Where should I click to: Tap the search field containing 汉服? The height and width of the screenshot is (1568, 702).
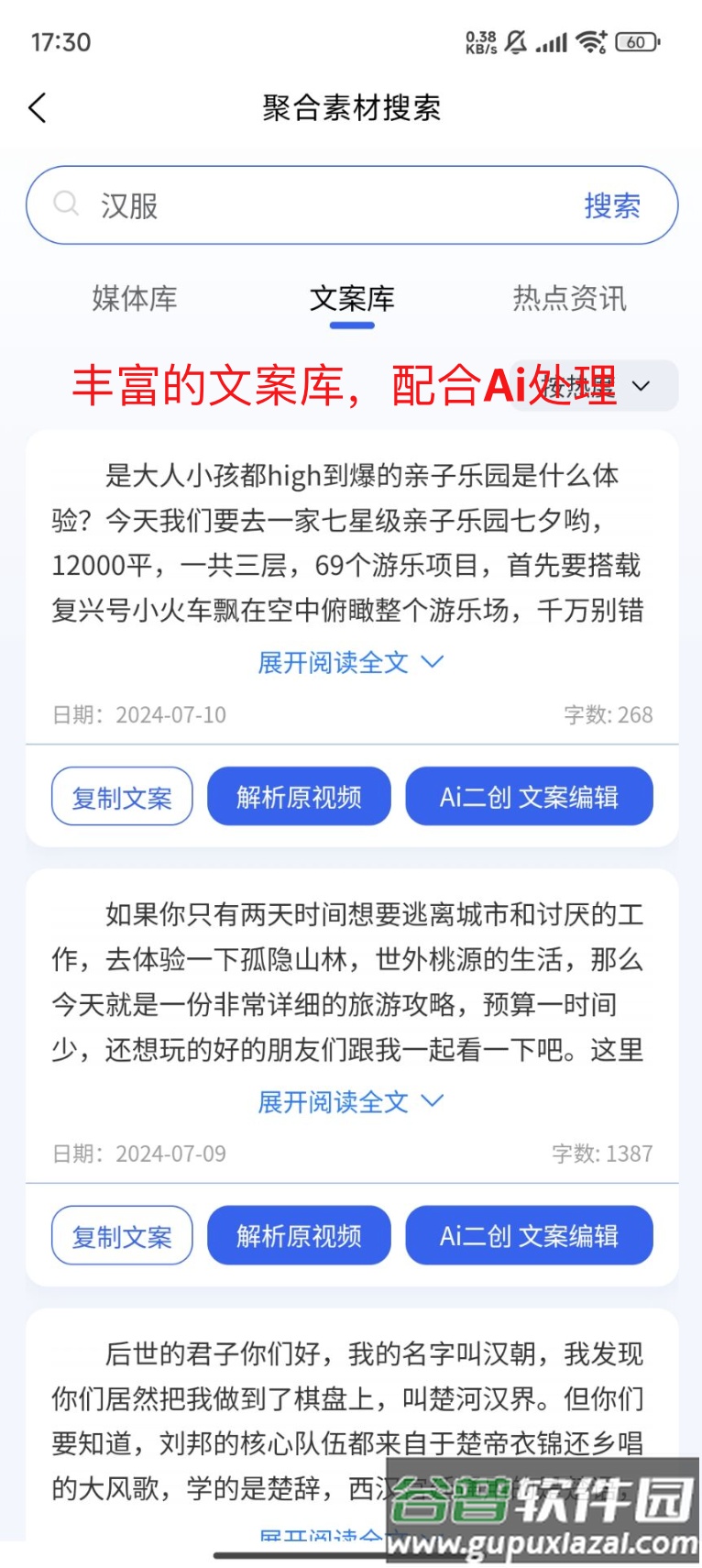click(x=312, y=205)
